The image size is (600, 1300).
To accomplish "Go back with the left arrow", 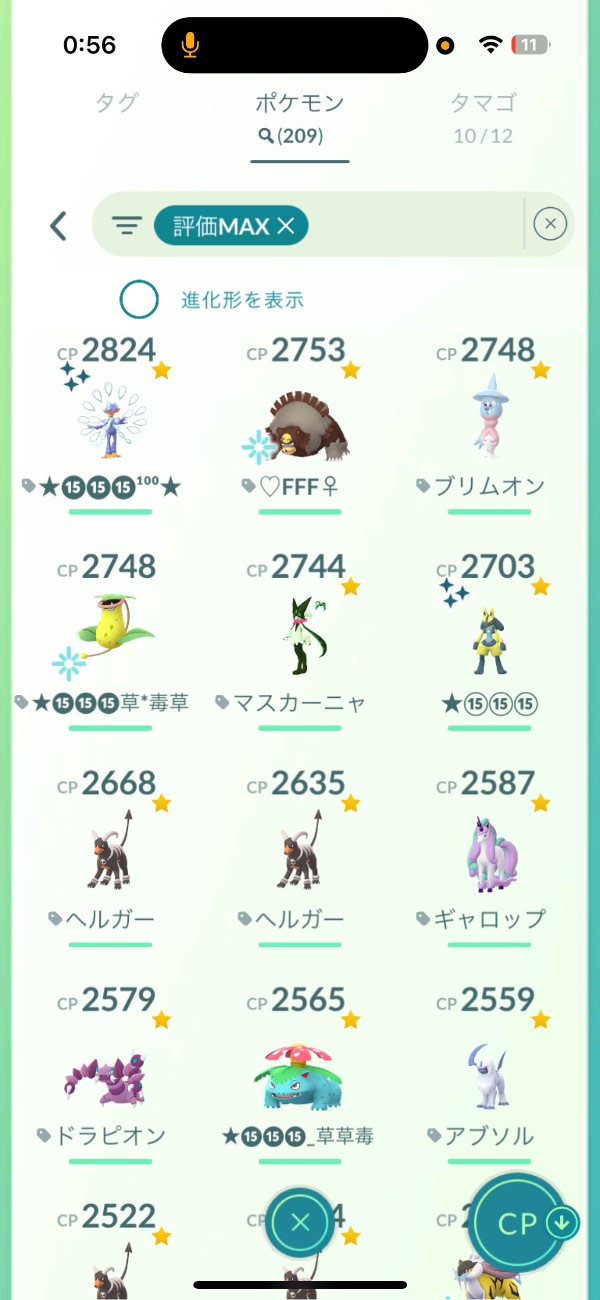I will click(59, 226).
